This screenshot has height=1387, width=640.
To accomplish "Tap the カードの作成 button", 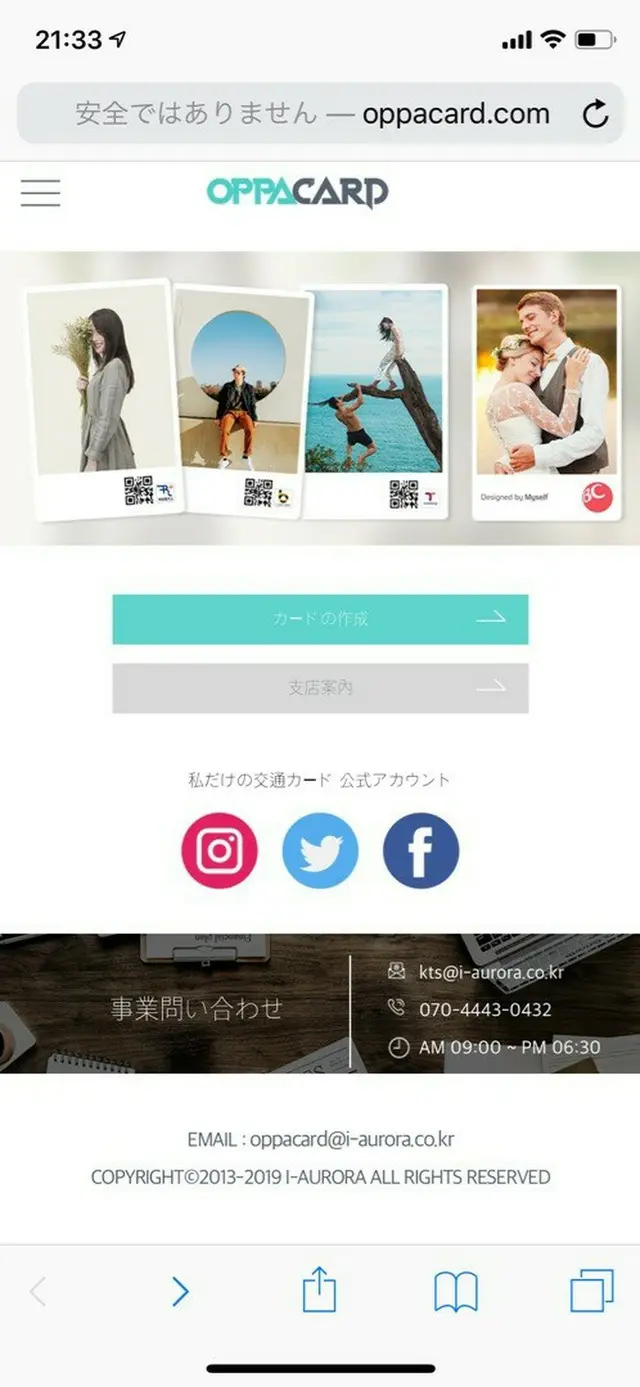I will pyautogui.click(x=320, y=619).
